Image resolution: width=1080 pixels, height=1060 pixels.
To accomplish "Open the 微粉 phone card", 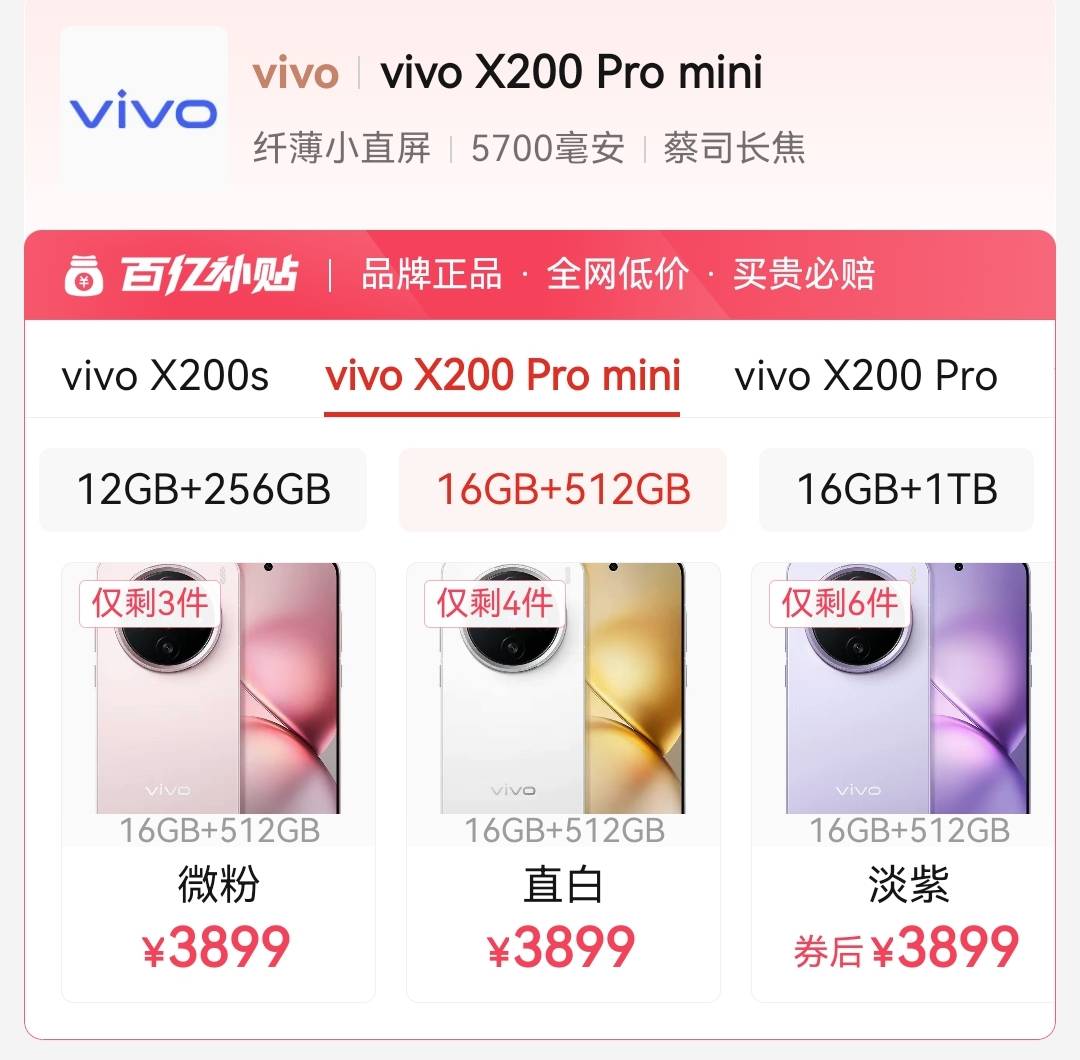I will click(218, 782).
